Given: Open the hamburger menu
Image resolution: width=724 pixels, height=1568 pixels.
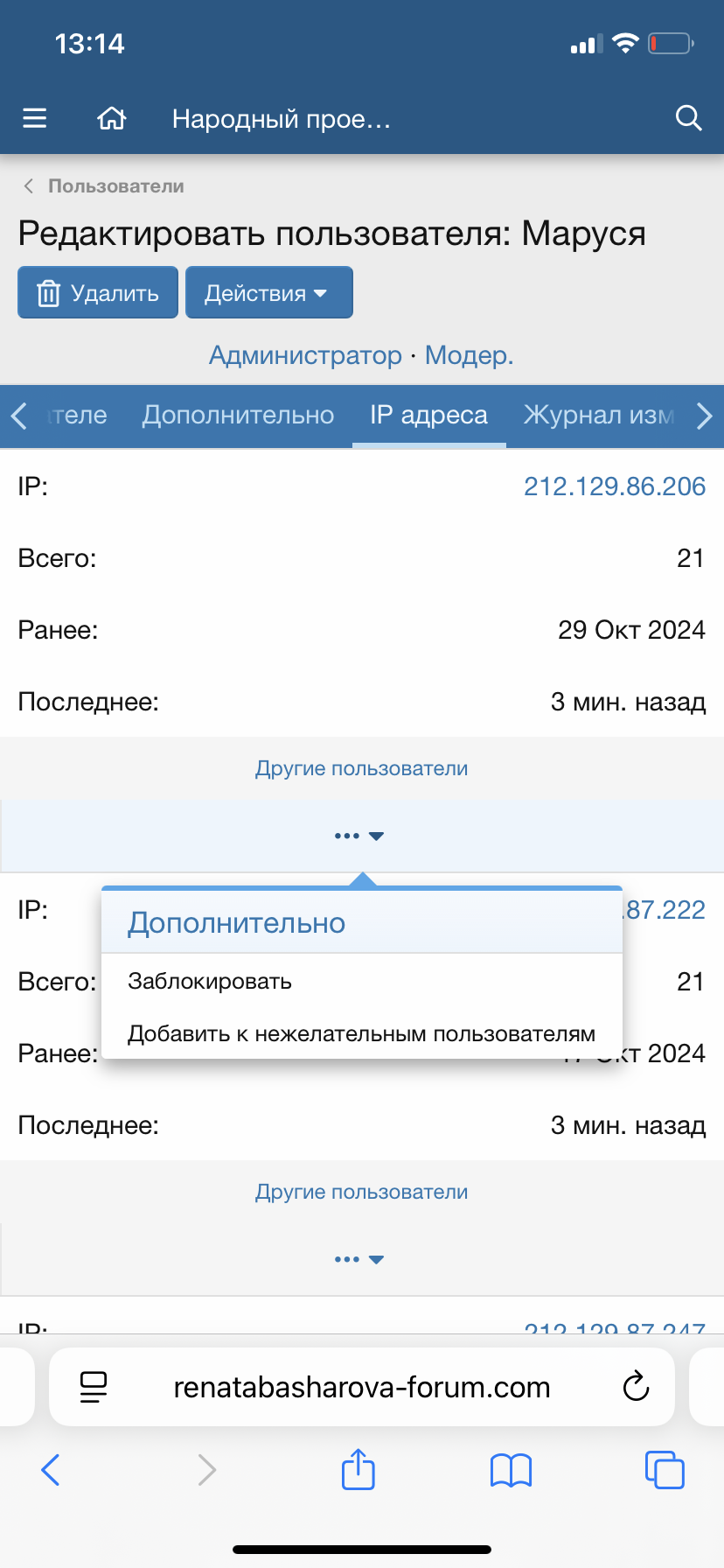Looking at the screenshot, I should [x=35, y=118].
